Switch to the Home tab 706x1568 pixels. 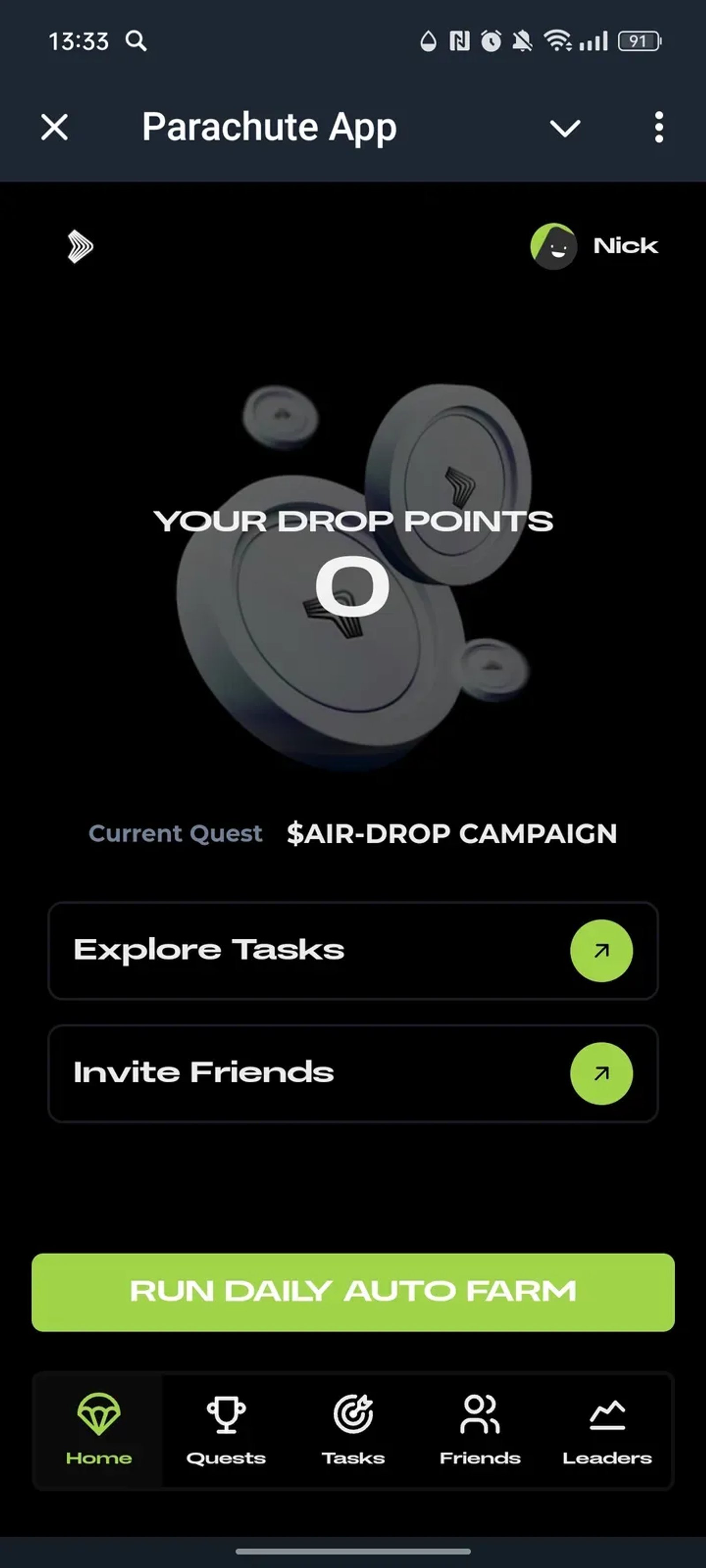[x=99, y=1429]
